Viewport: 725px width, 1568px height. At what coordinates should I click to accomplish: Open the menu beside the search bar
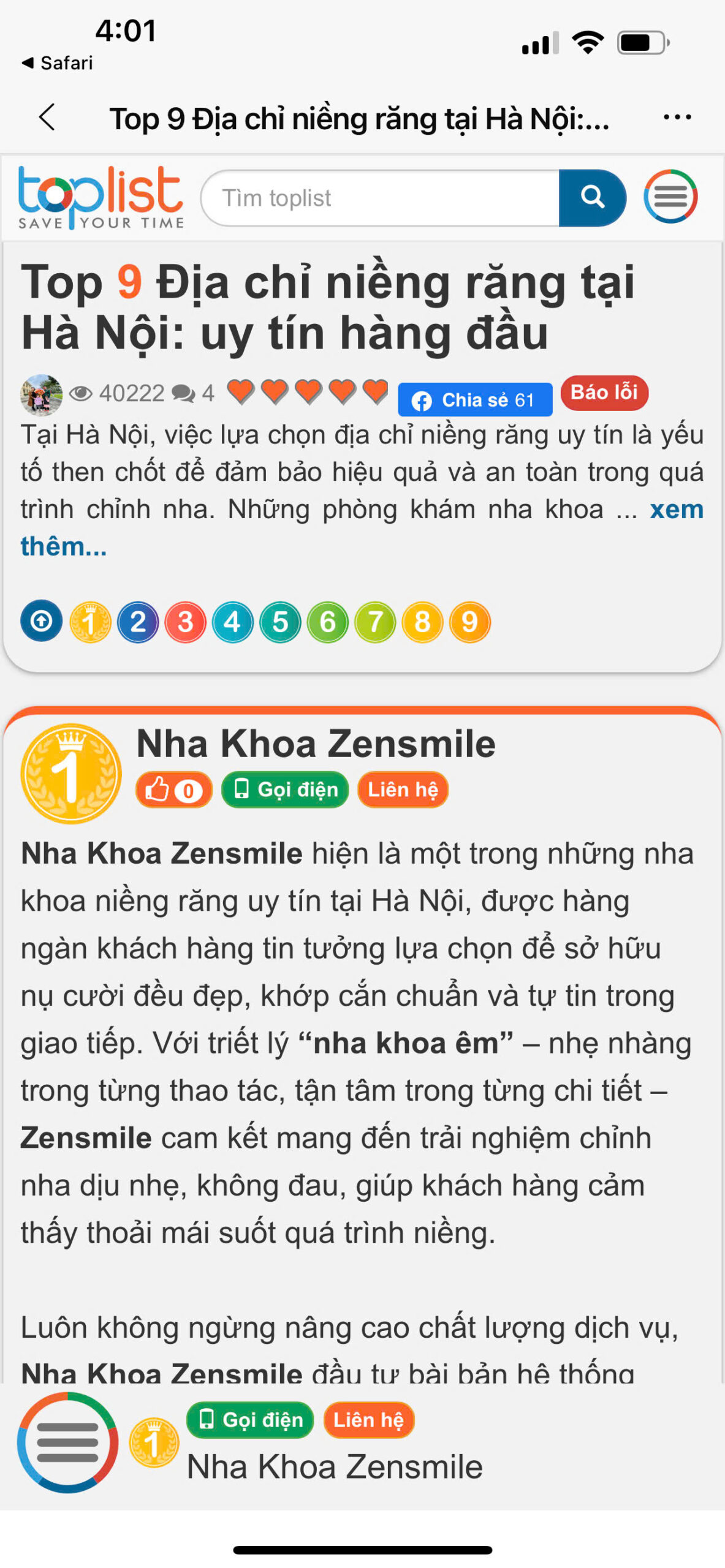[670, 197]
